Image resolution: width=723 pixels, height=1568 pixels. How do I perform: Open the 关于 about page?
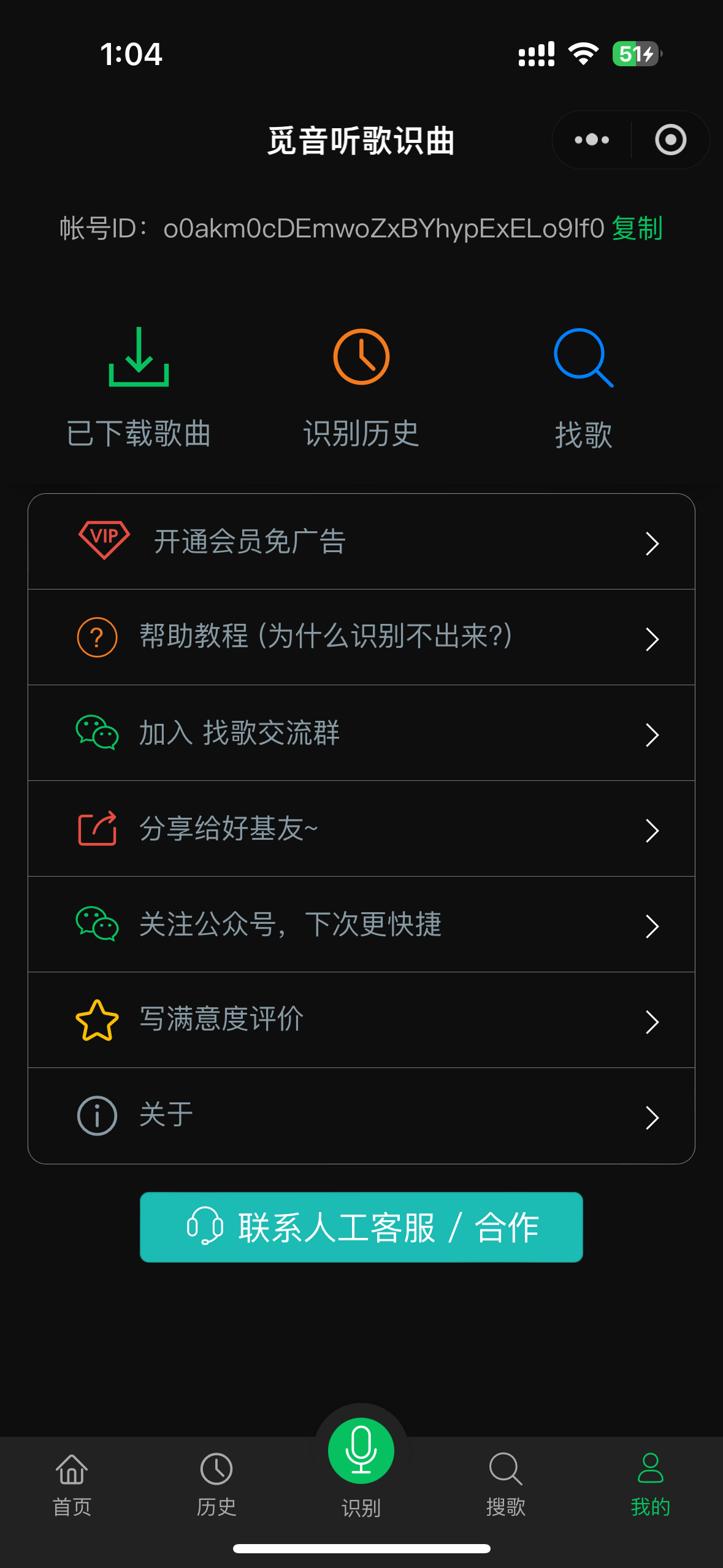tap(361, 1116)
